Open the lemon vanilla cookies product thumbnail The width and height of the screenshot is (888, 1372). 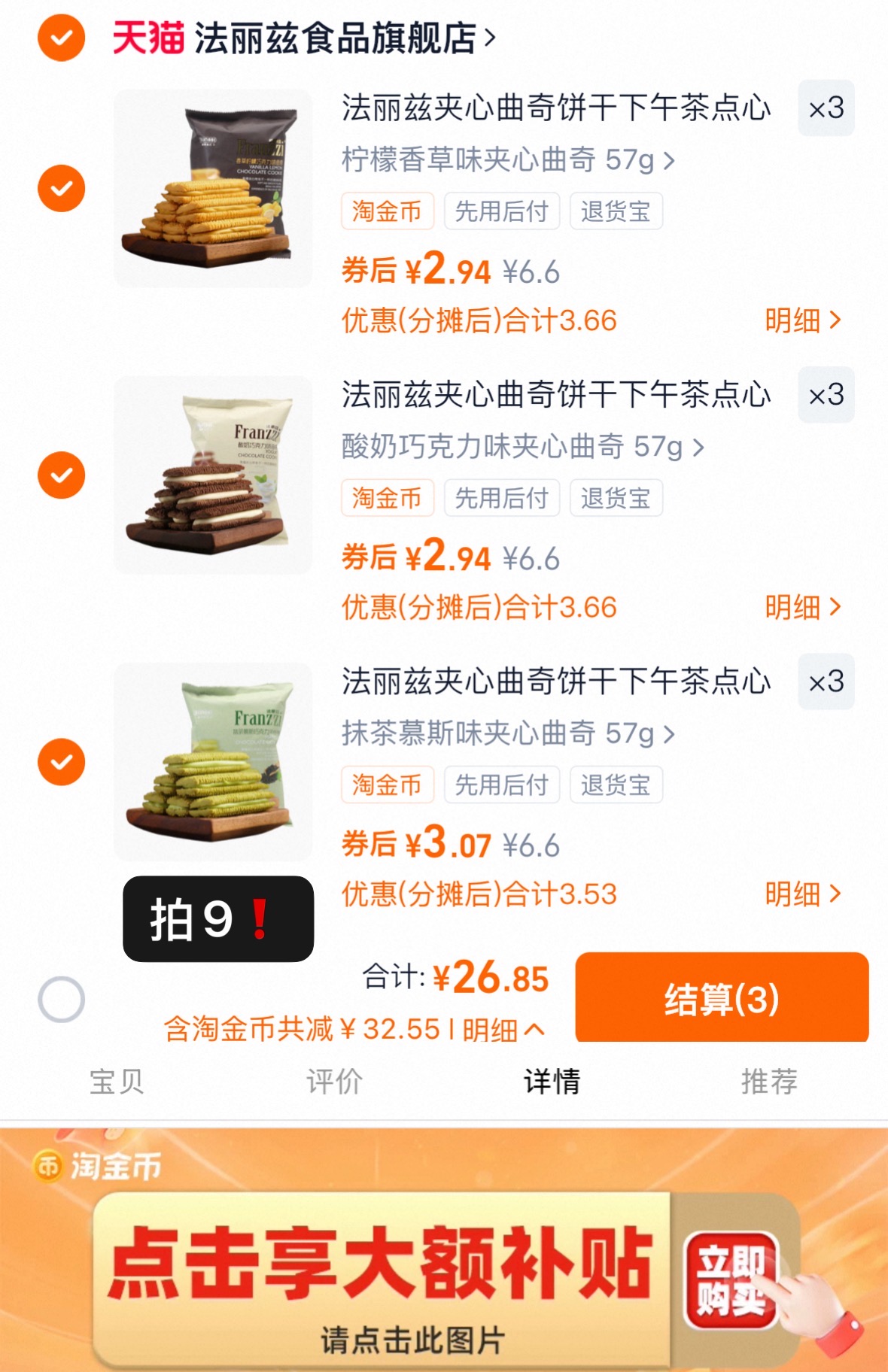click(213, 186)
